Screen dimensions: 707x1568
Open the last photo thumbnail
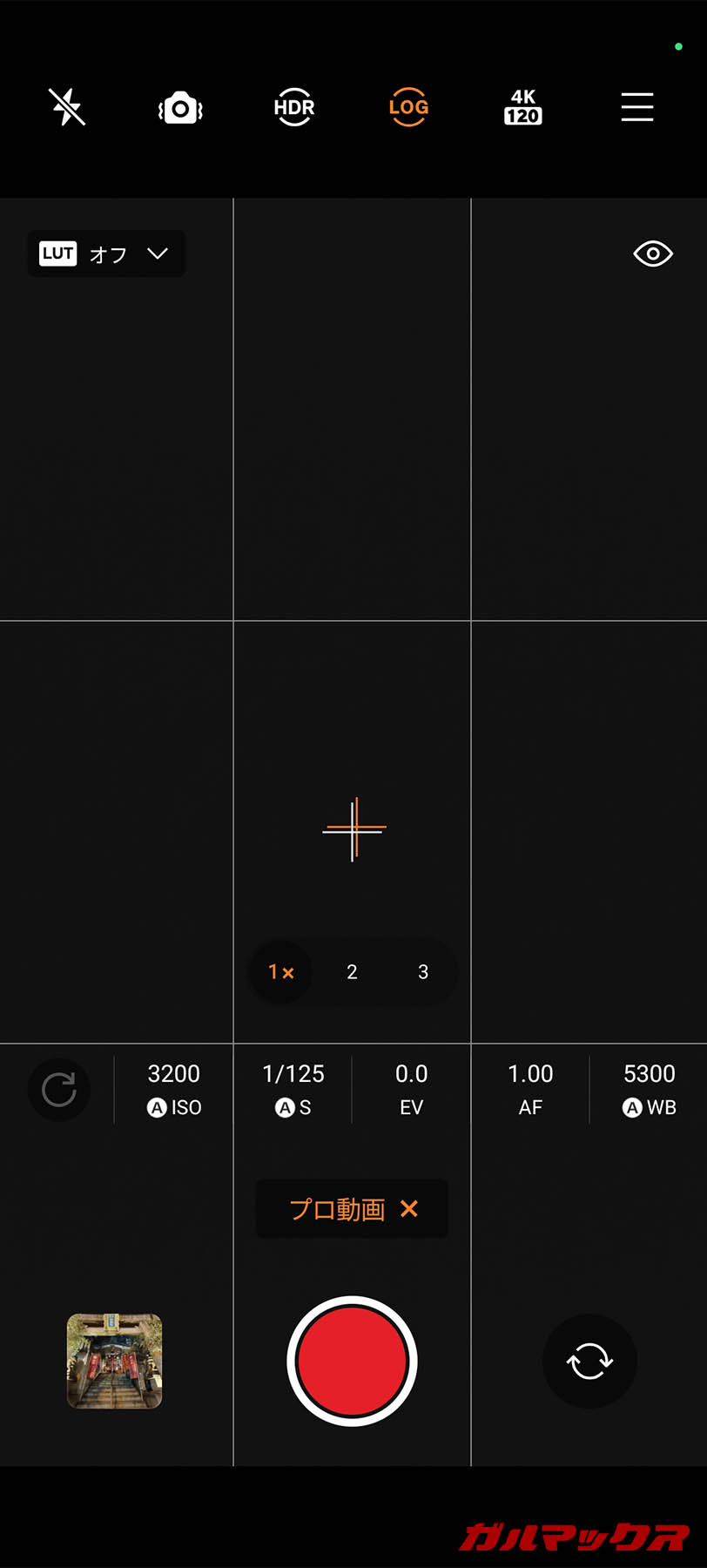[x=115, y=1361]
